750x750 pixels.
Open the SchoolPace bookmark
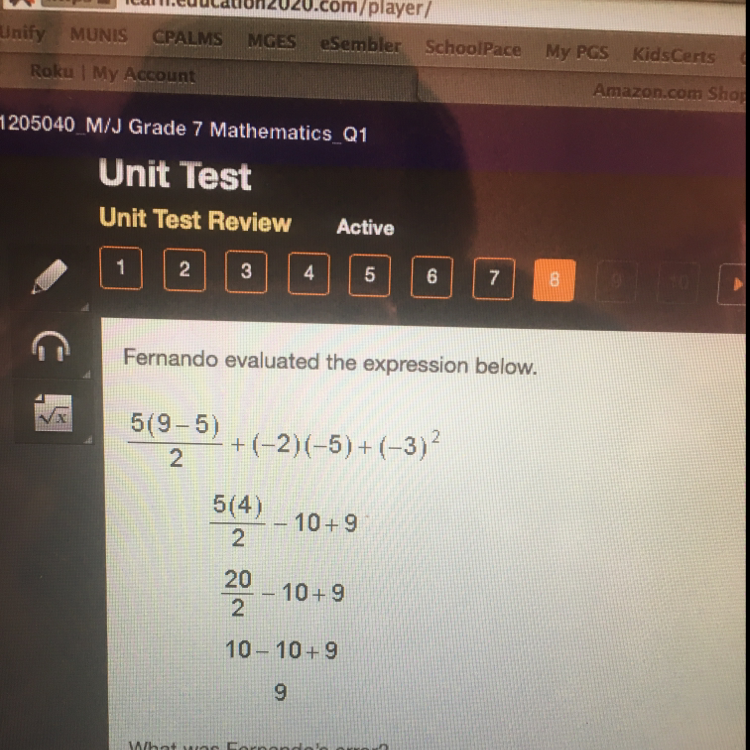pyautogui.click(x=473, y=48)
